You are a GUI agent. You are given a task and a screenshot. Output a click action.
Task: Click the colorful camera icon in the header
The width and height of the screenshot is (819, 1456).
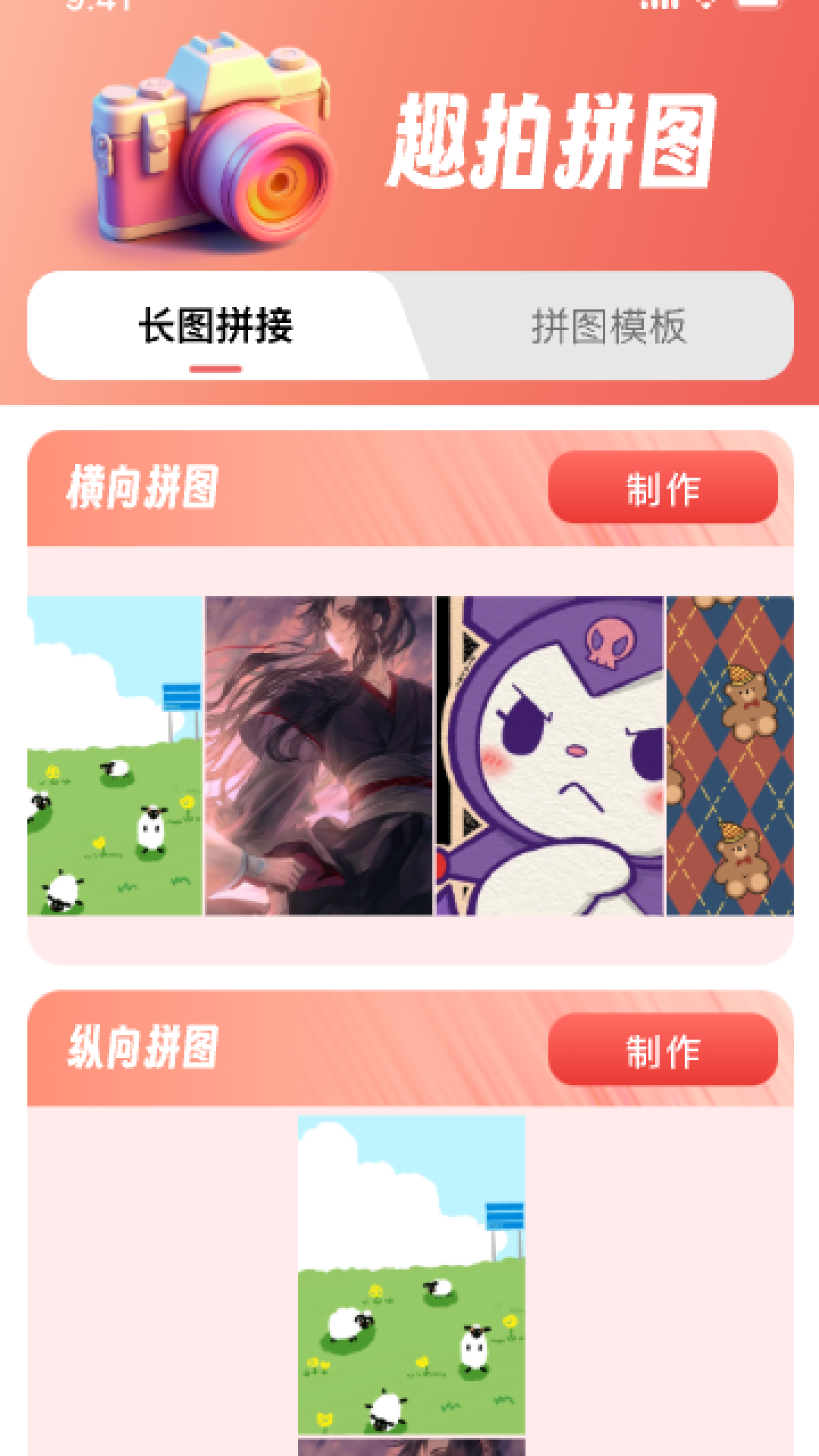click(212, 136)
